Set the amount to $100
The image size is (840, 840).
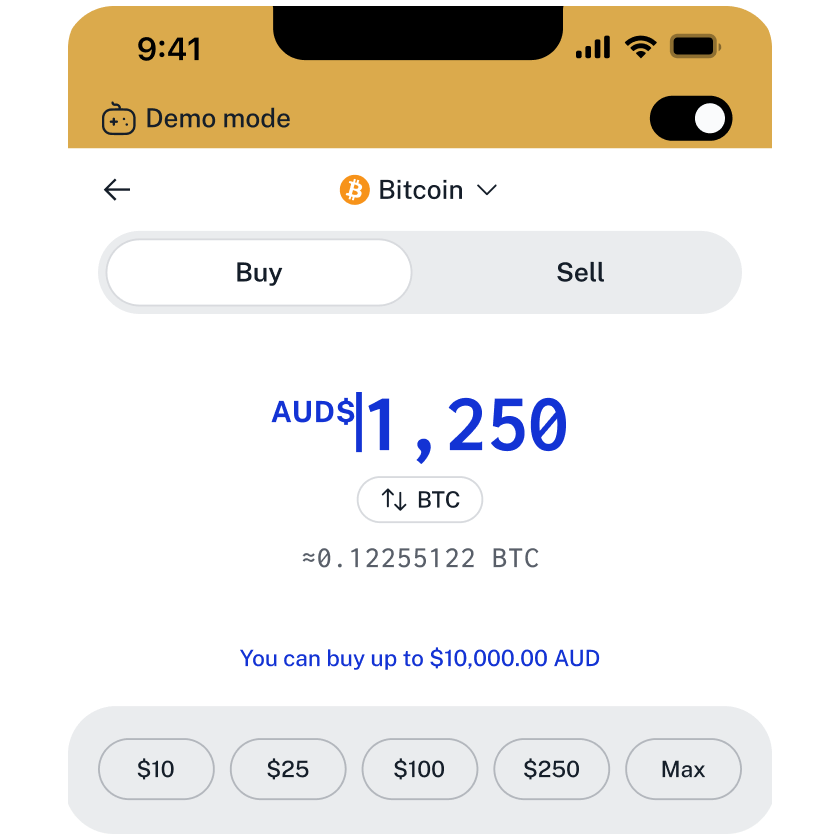420,769
